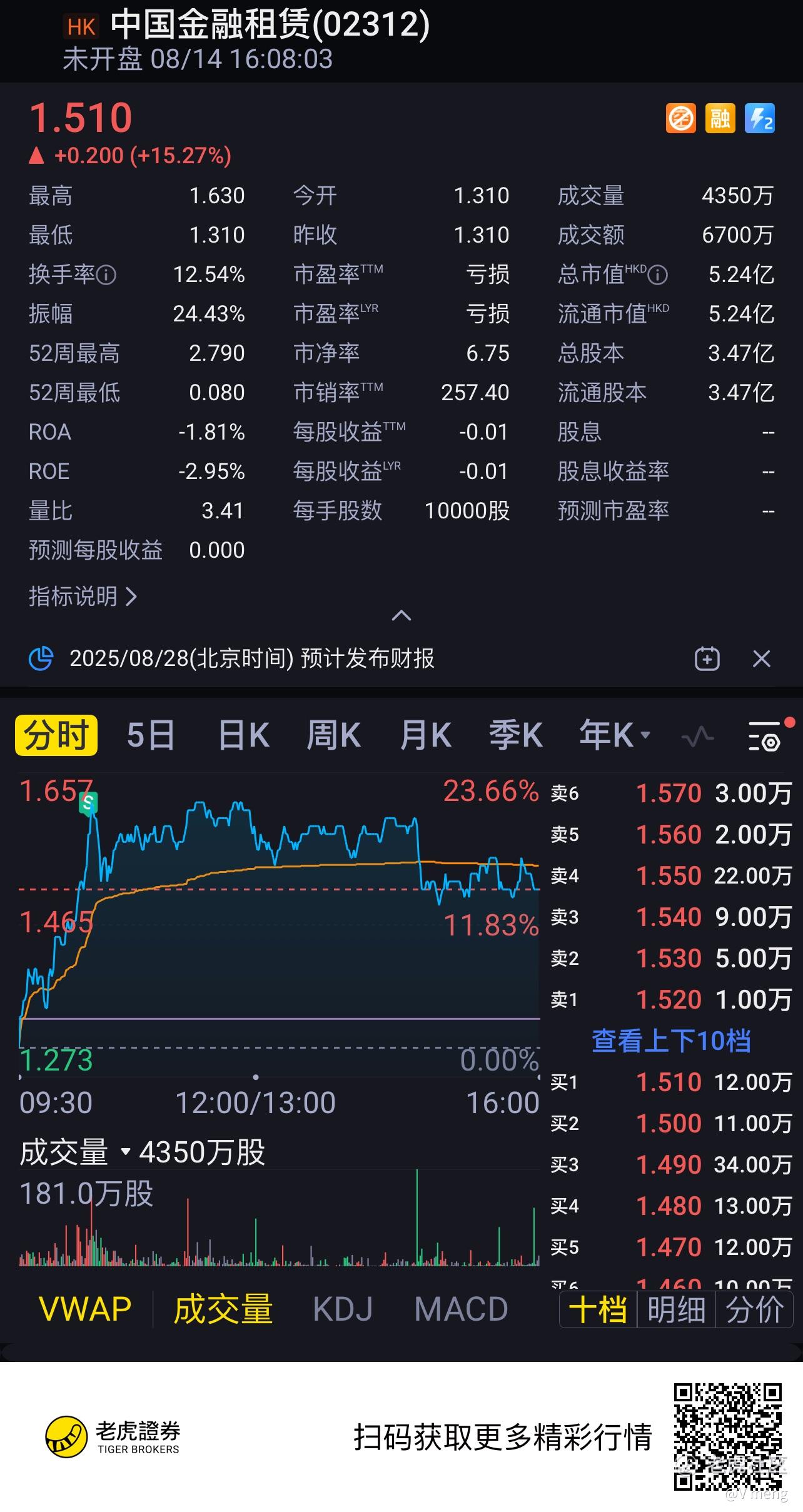The height and width of the screenshot is (1512, 803).
Task: Select the MACD indicator
Action: 461,1308
